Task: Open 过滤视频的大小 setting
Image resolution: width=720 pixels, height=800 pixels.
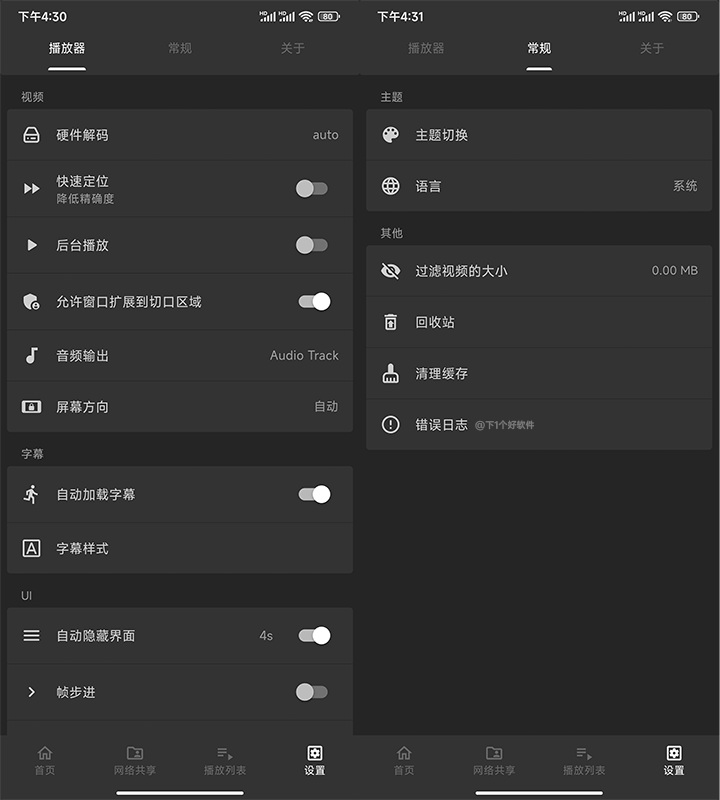Action: 539,271
